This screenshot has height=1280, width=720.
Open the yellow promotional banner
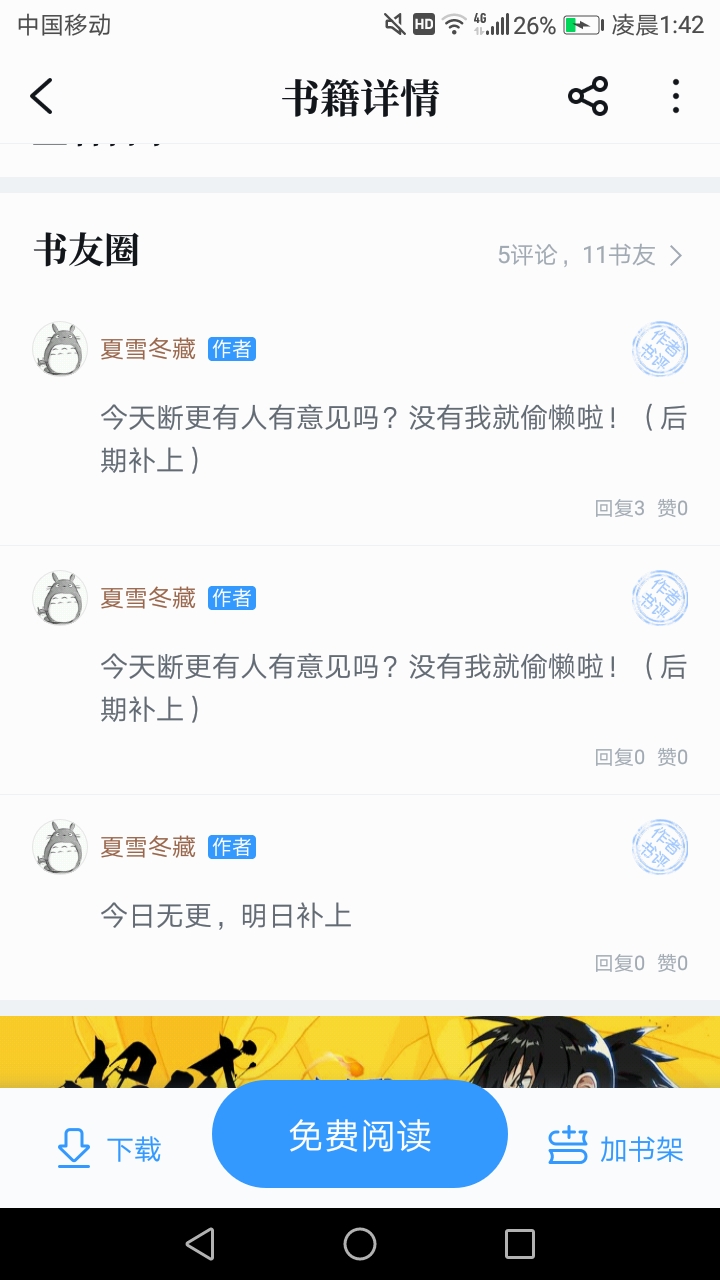coord(360,1052)
